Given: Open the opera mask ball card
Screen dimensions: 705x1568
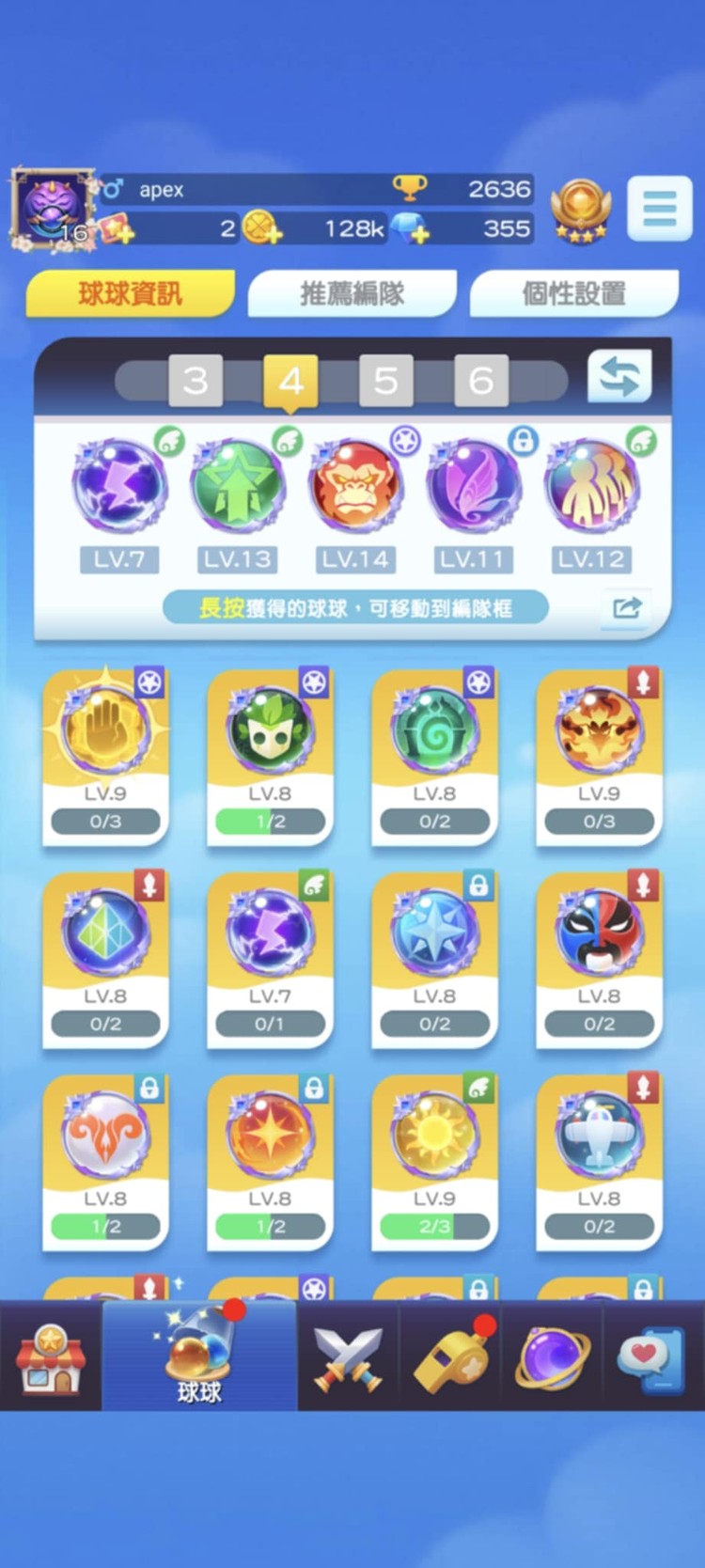Looking at the screenshot, I should tap(599, 959).
